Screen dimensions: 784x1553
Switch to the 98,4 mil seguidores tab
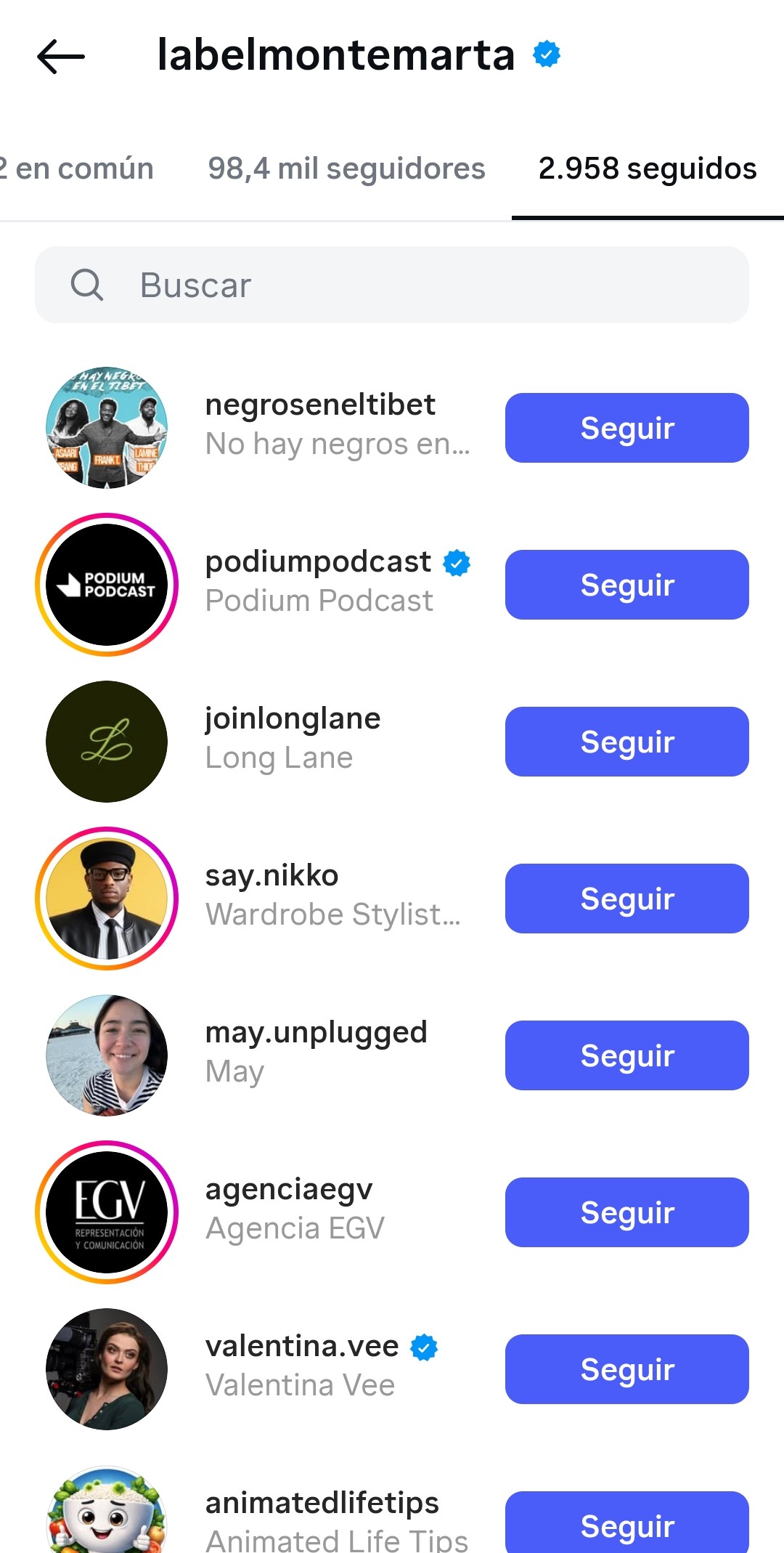[x=346, y=169]
